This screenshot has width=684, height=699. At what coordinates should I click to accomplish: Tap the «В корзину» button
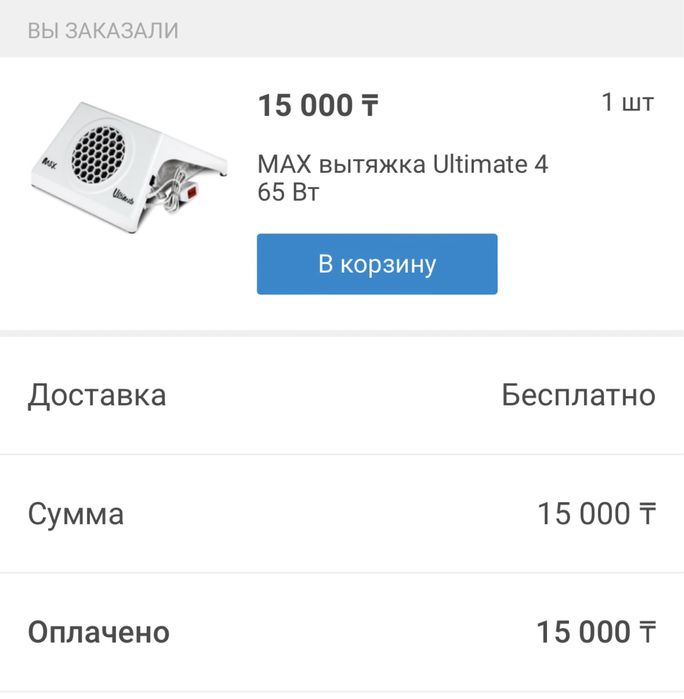(x=377, y=264)
